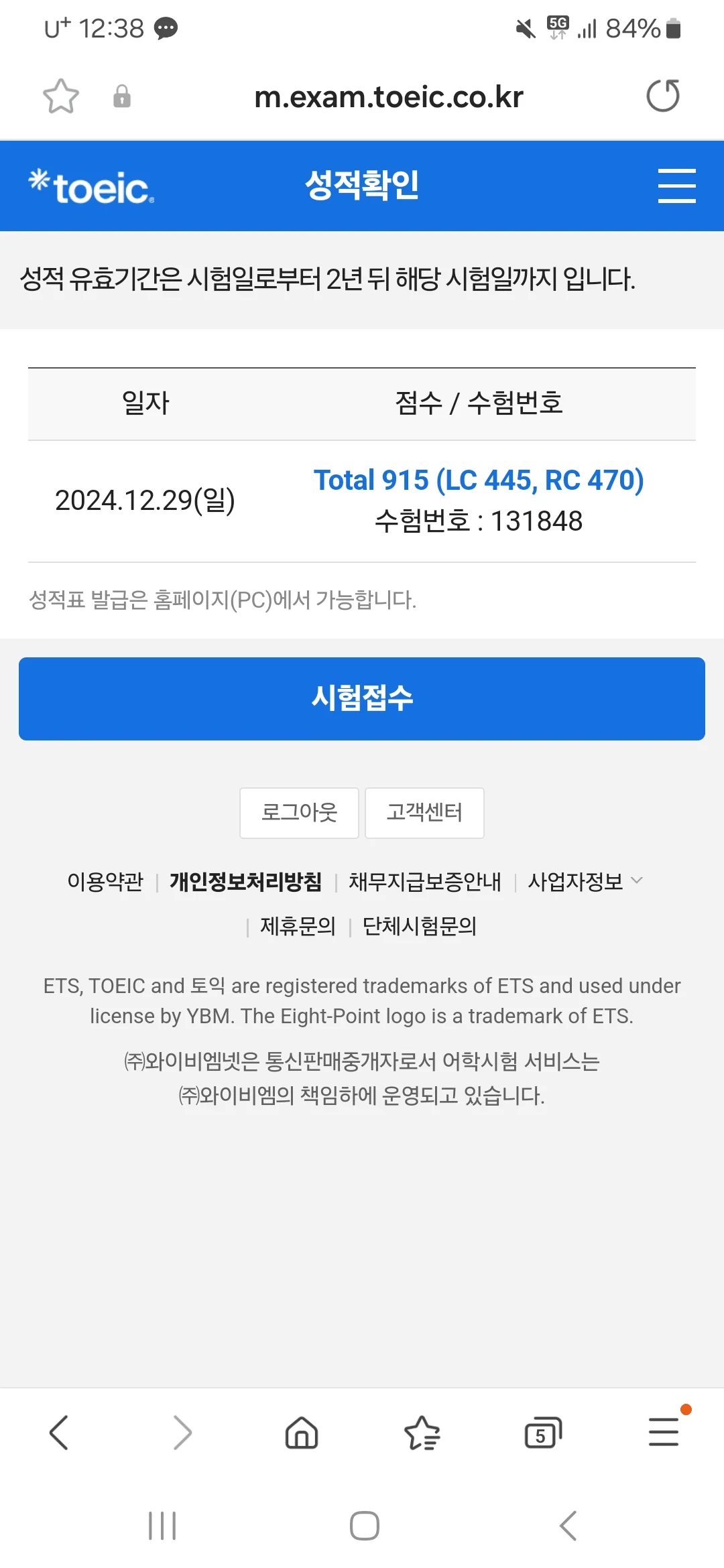View the 5 open browser tabs

click(542, 1433)
